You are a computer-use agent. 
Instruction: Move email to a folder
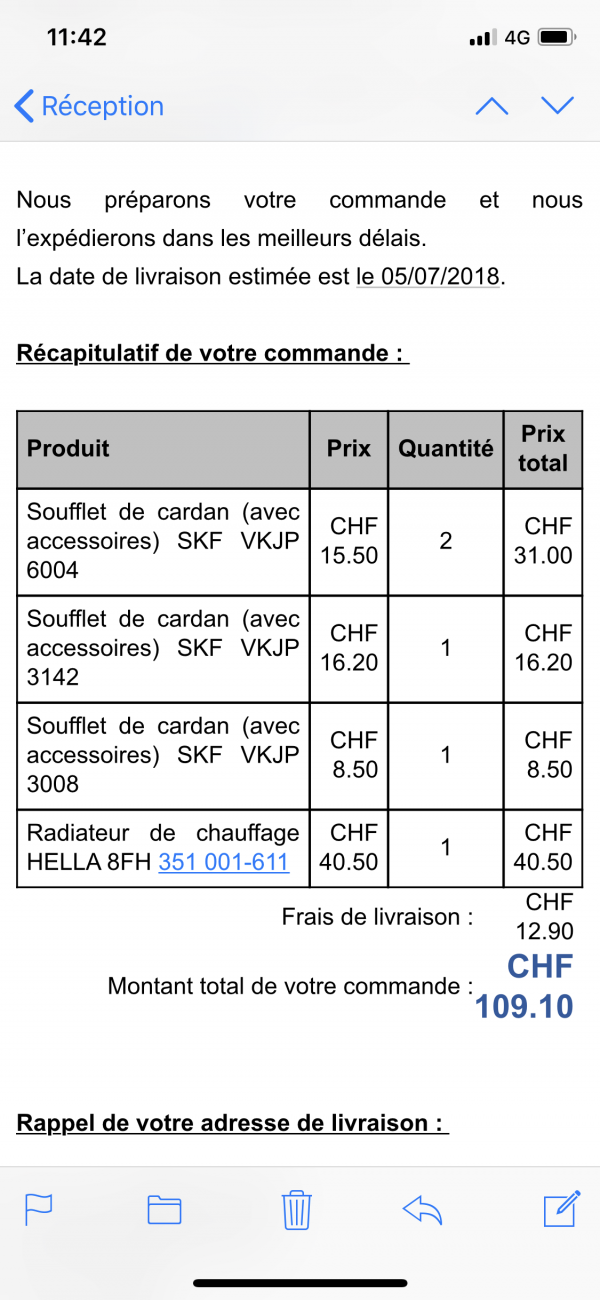click(164, 1210)
